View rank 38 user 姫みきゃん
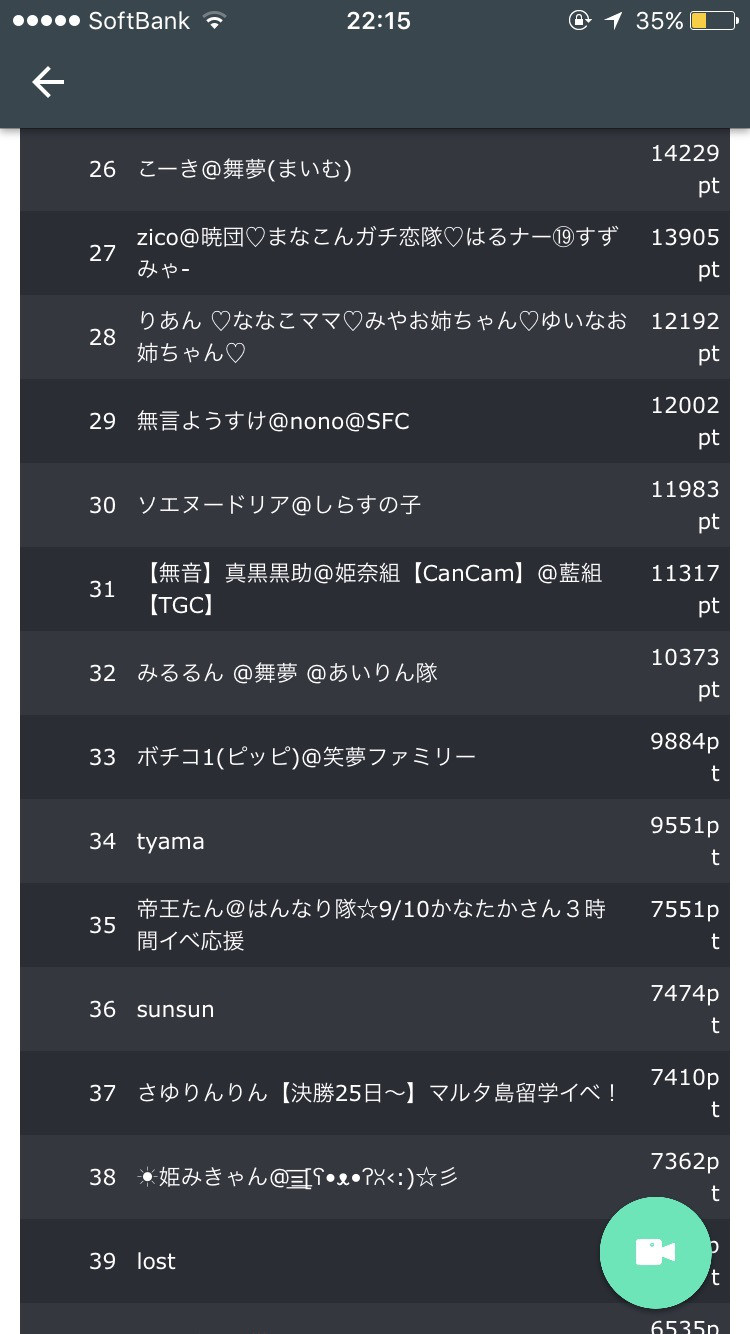The image size is (750, 1334). pos(375,1177)
